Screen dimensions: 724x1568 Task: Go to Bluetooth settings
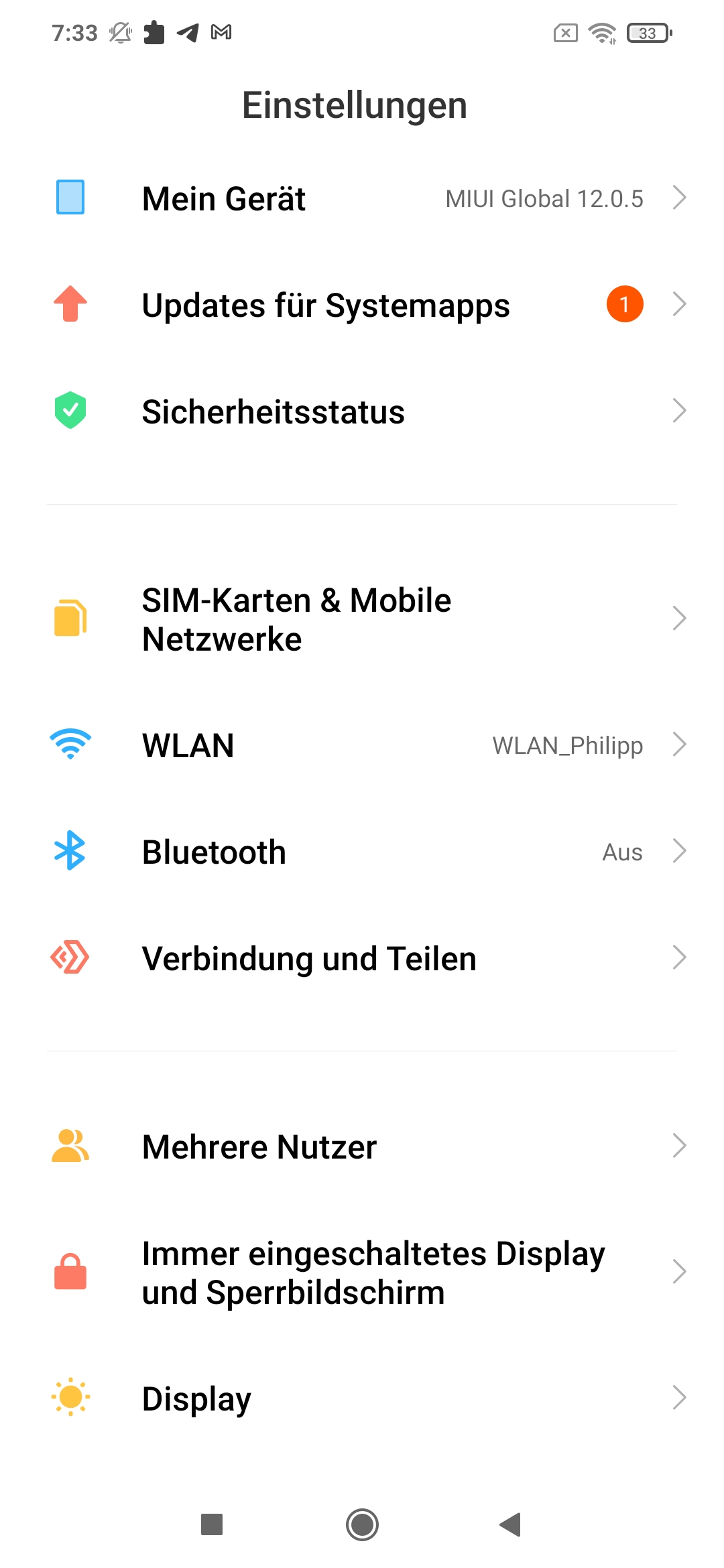click(x=362, y=852)
